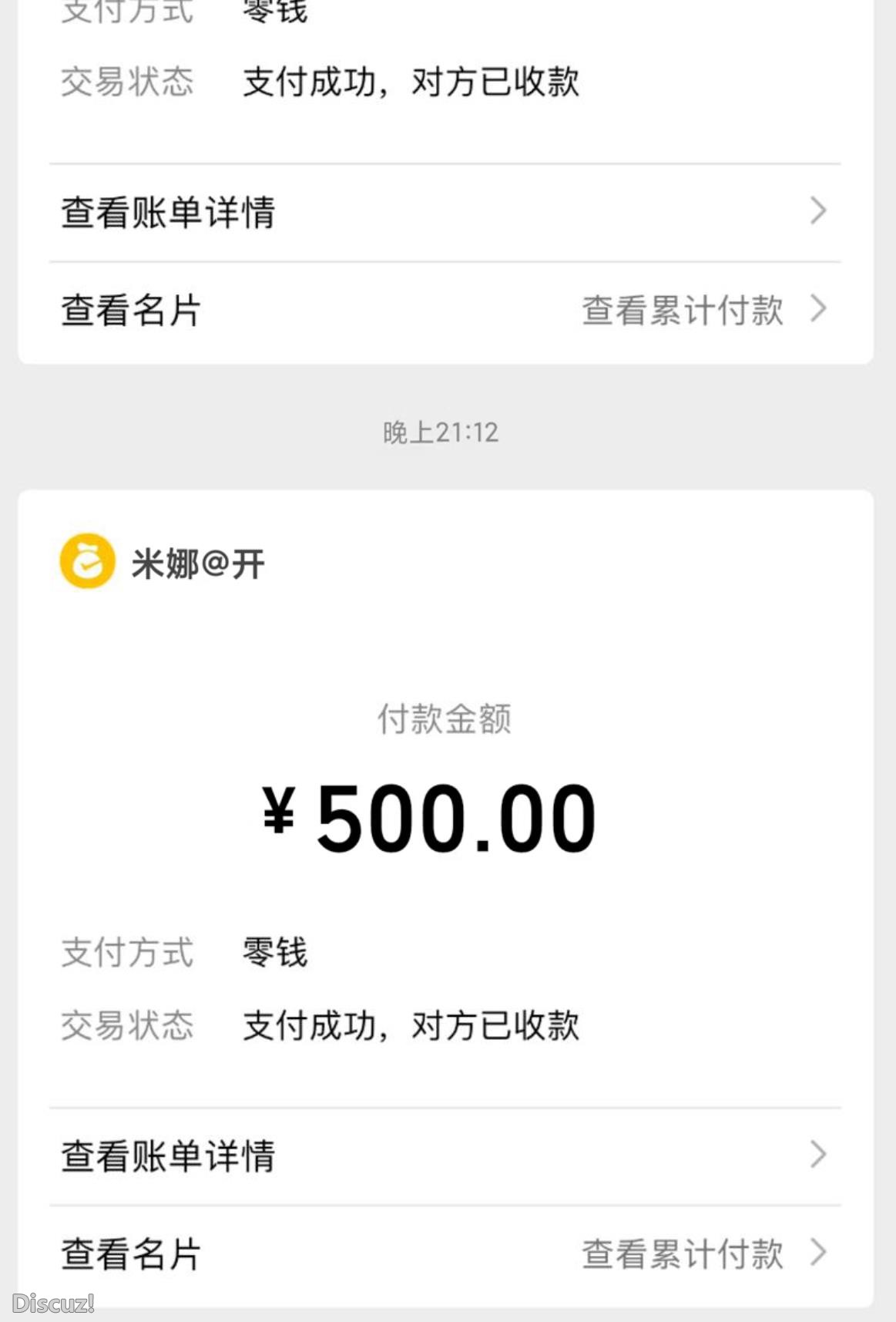The image size is (896, 1322).
Task: Click the arrow after 查看累计付款 in top card
Action: point(819,308)
